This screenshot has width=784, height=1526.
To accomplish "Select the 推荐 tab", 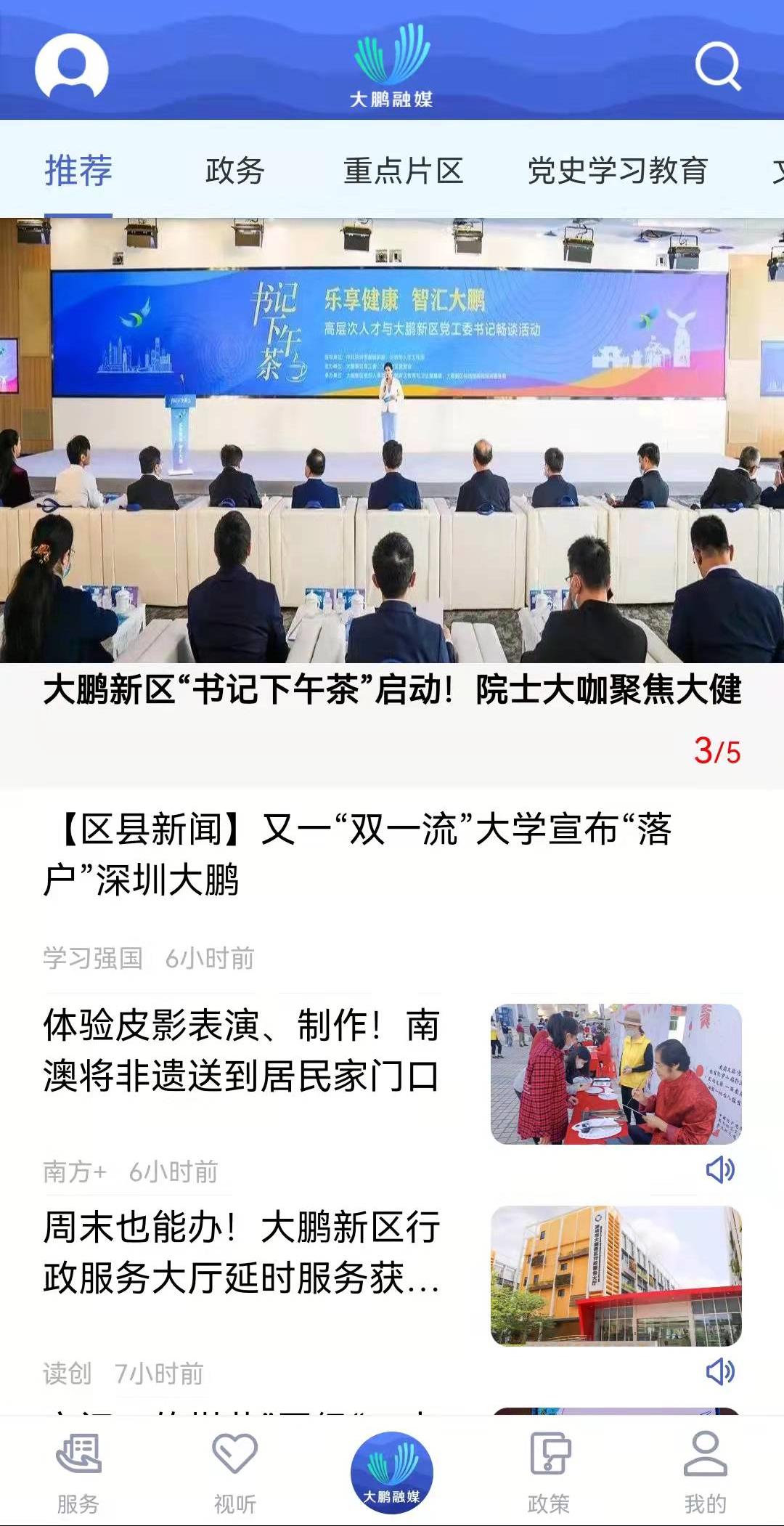I will pyautogui.click(x=78, y=171).
